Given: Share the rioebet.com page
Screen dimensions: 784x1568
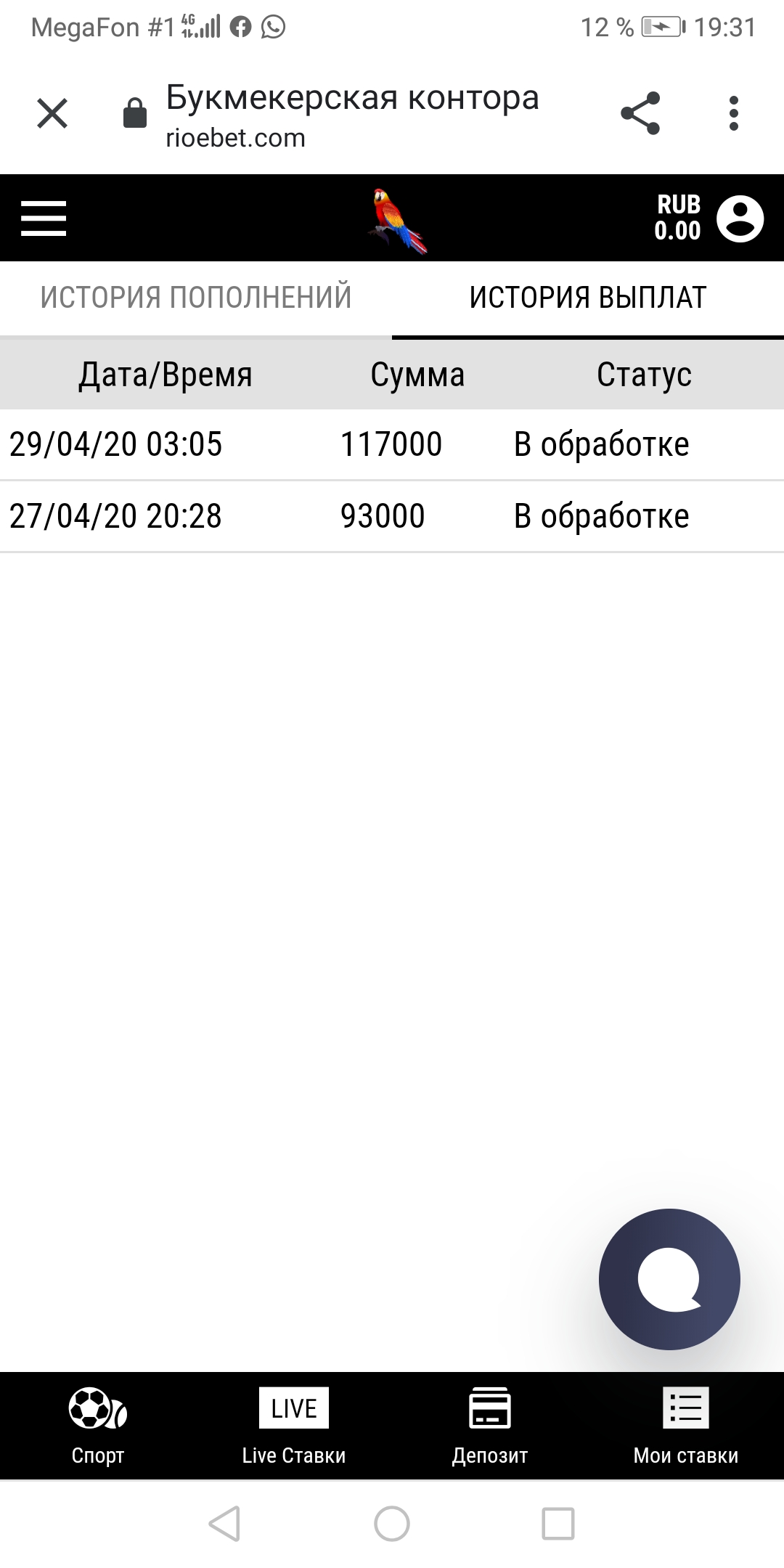Looking at the screenshot, I should pos(640,113).
